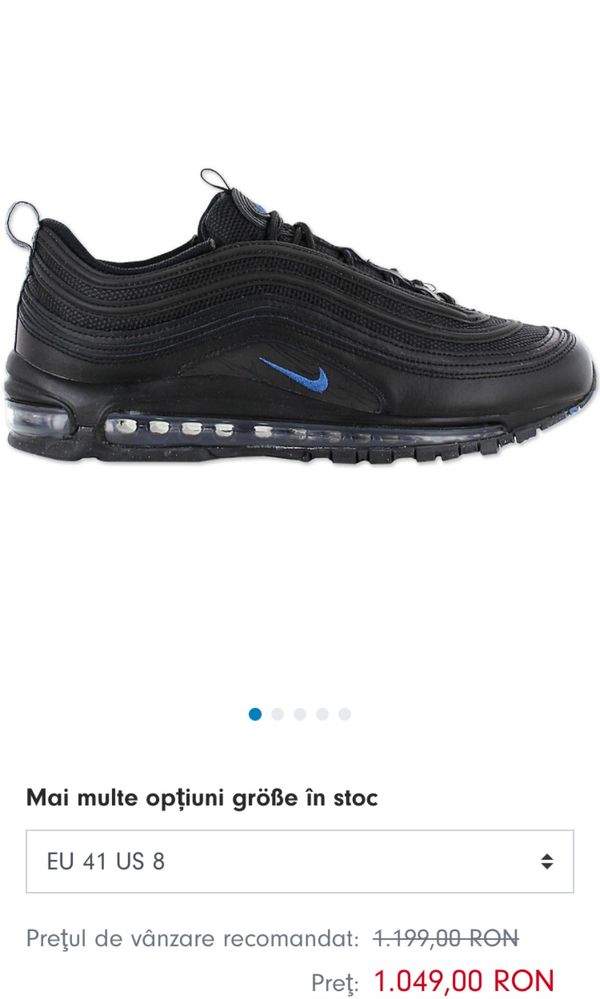Screen dimensions: 600x999
Task: Select the last carousel indicator dot
Action: (345, 714)
